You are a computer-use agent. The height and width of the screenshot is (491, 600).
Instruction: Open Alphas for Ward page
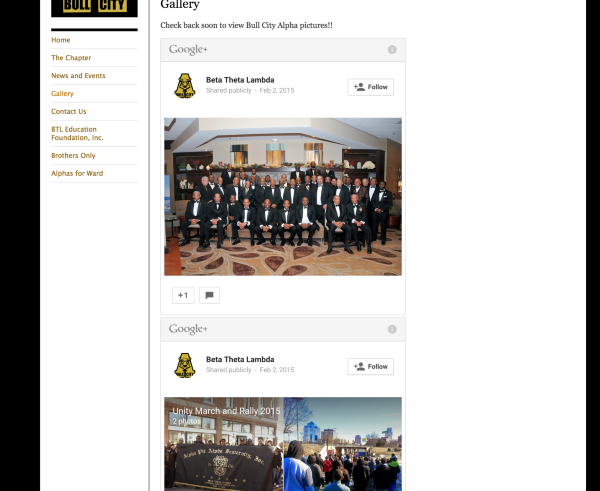pyautogui.click(x=77, y=174)
